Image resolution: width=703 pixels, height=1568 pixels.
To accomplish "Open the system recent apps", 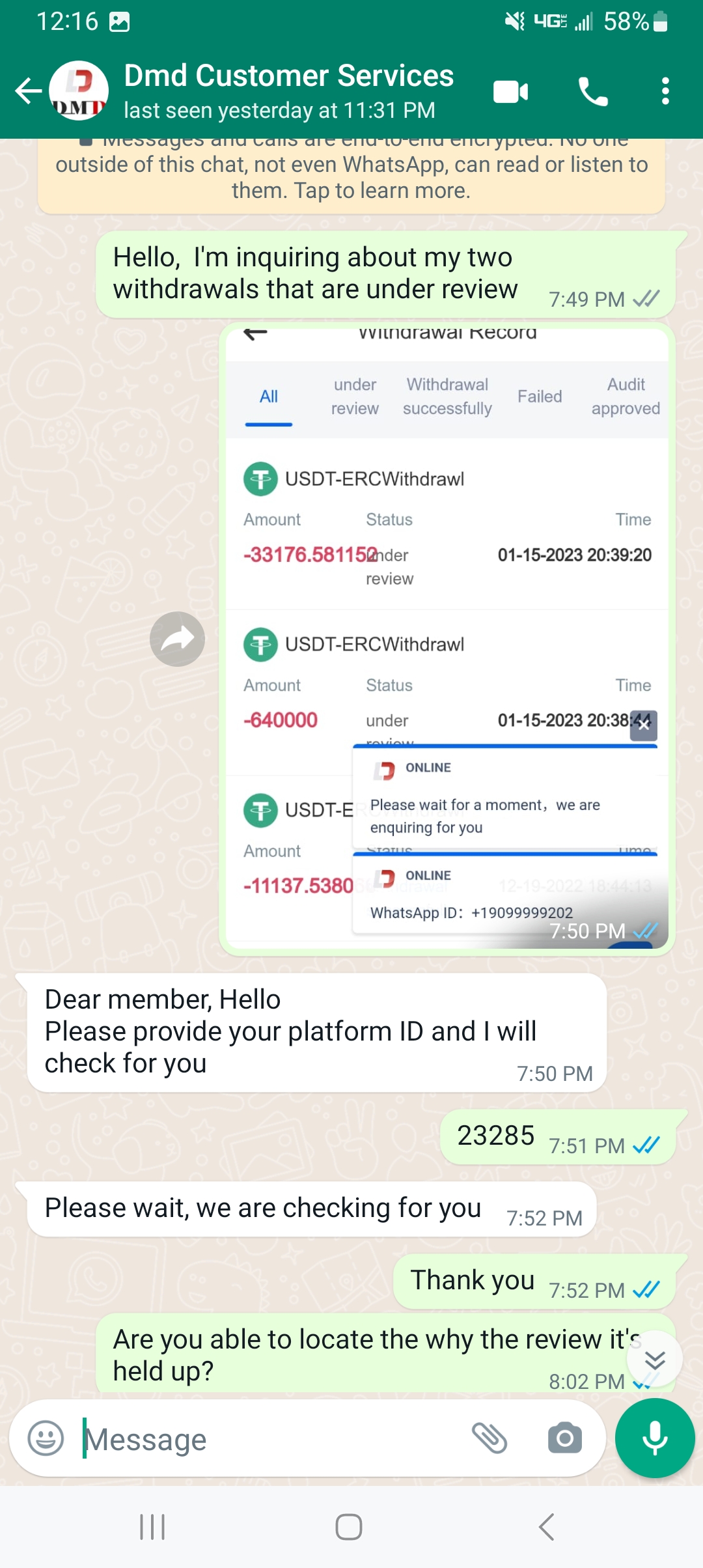I will tap(152, 1527).
